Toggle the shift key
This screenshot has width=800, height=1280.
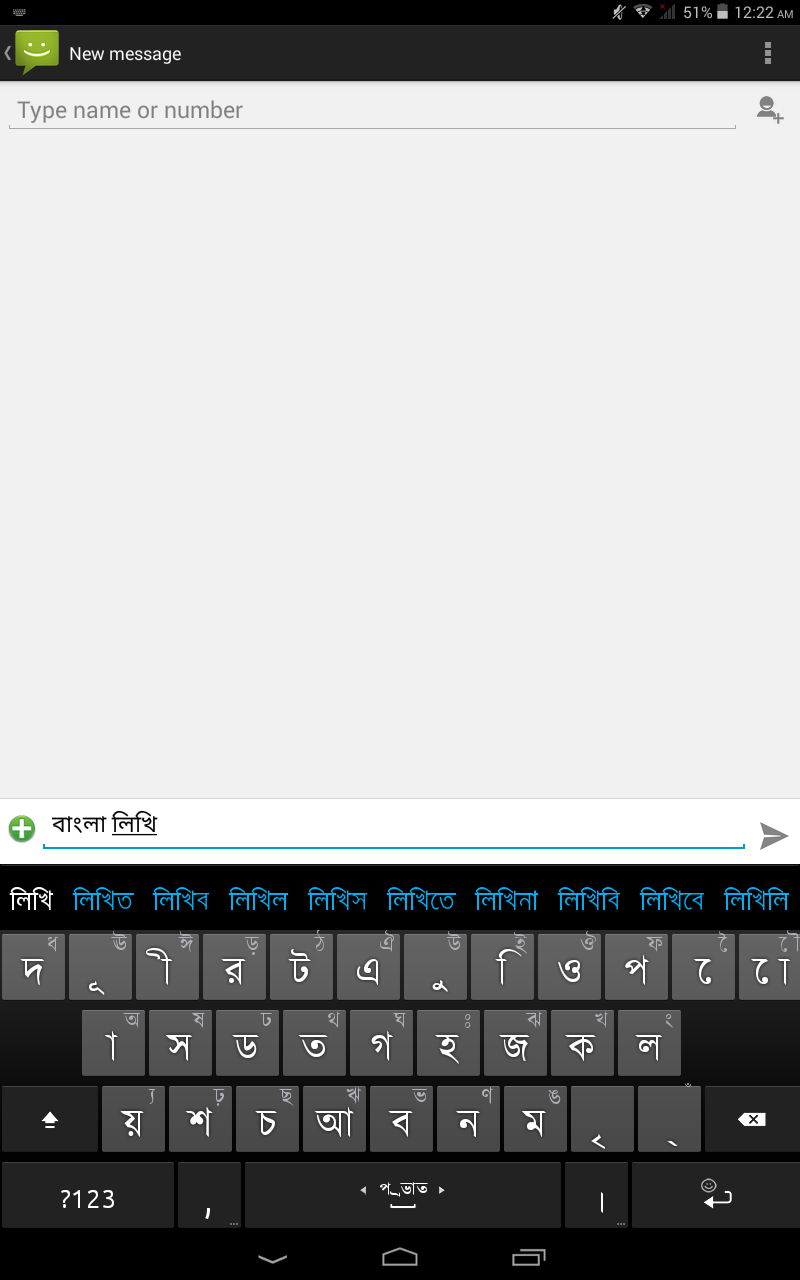[x=50, y=1119]
